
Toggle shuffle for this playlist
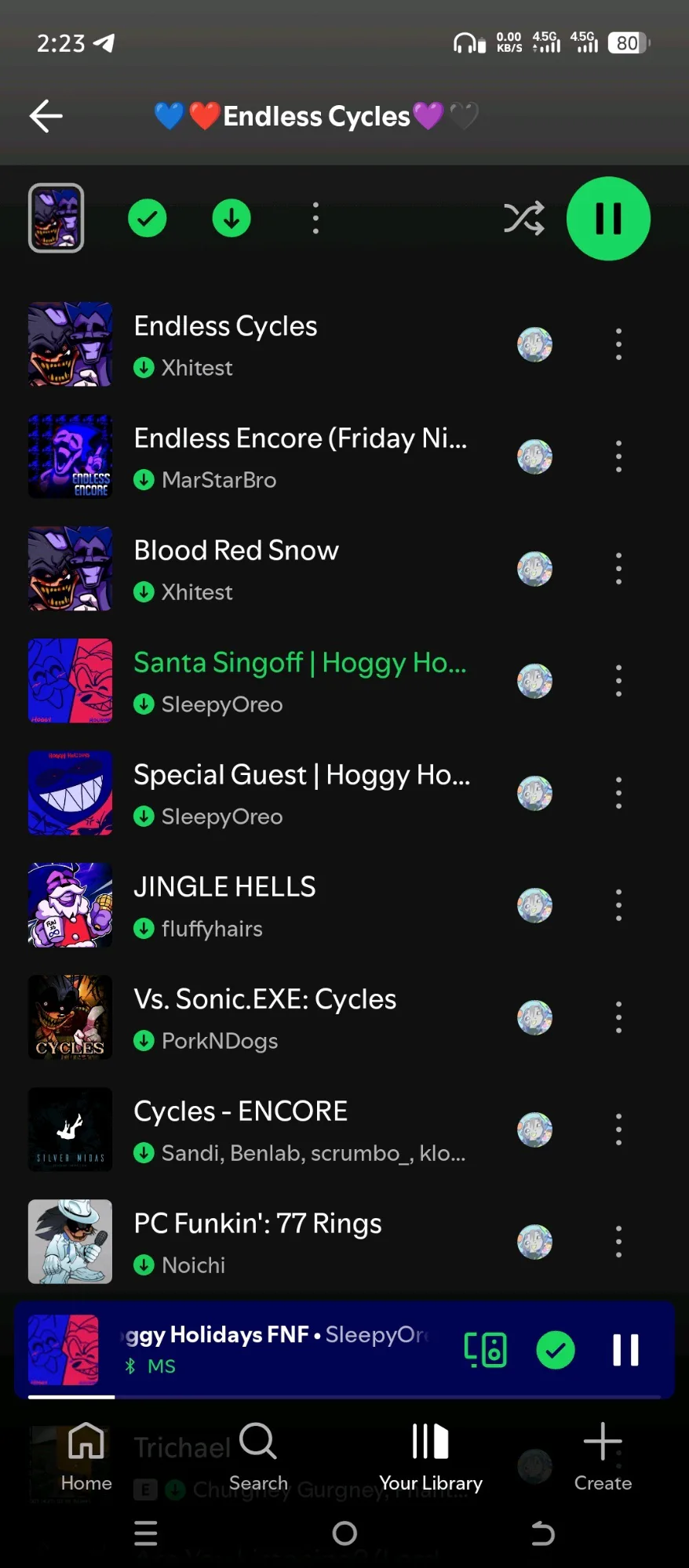523,218
